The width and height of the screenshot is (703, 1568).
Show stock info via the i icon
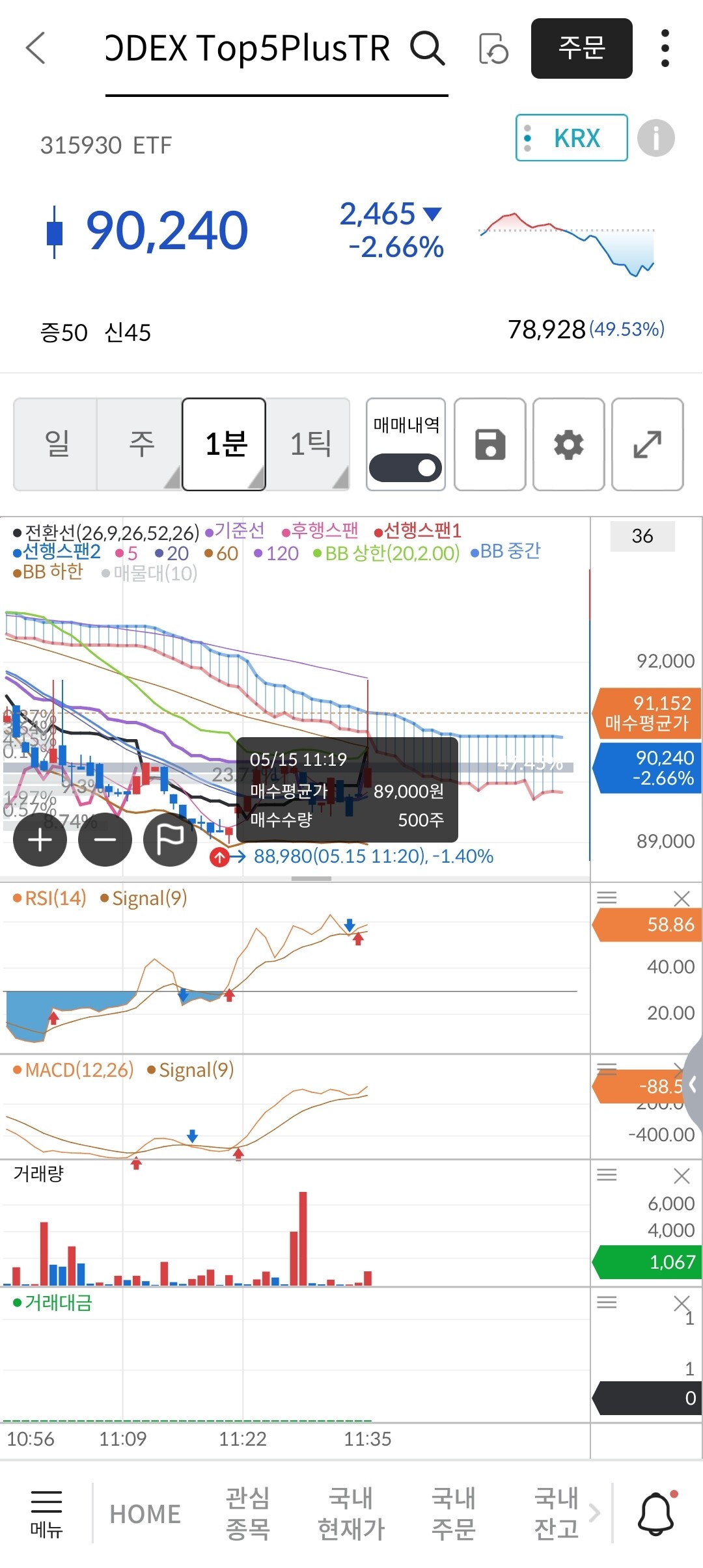655,138
